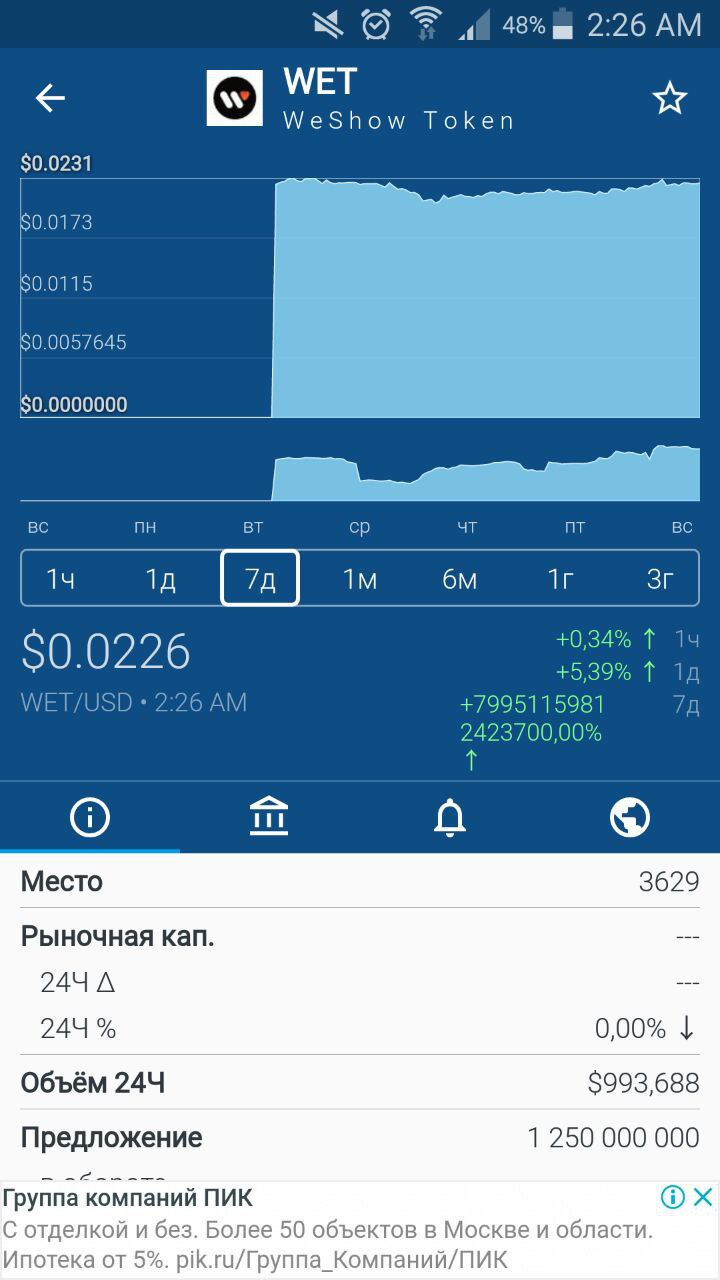Select the 1д chart range
Screen dimensions: 720x1280
[161, 578]
